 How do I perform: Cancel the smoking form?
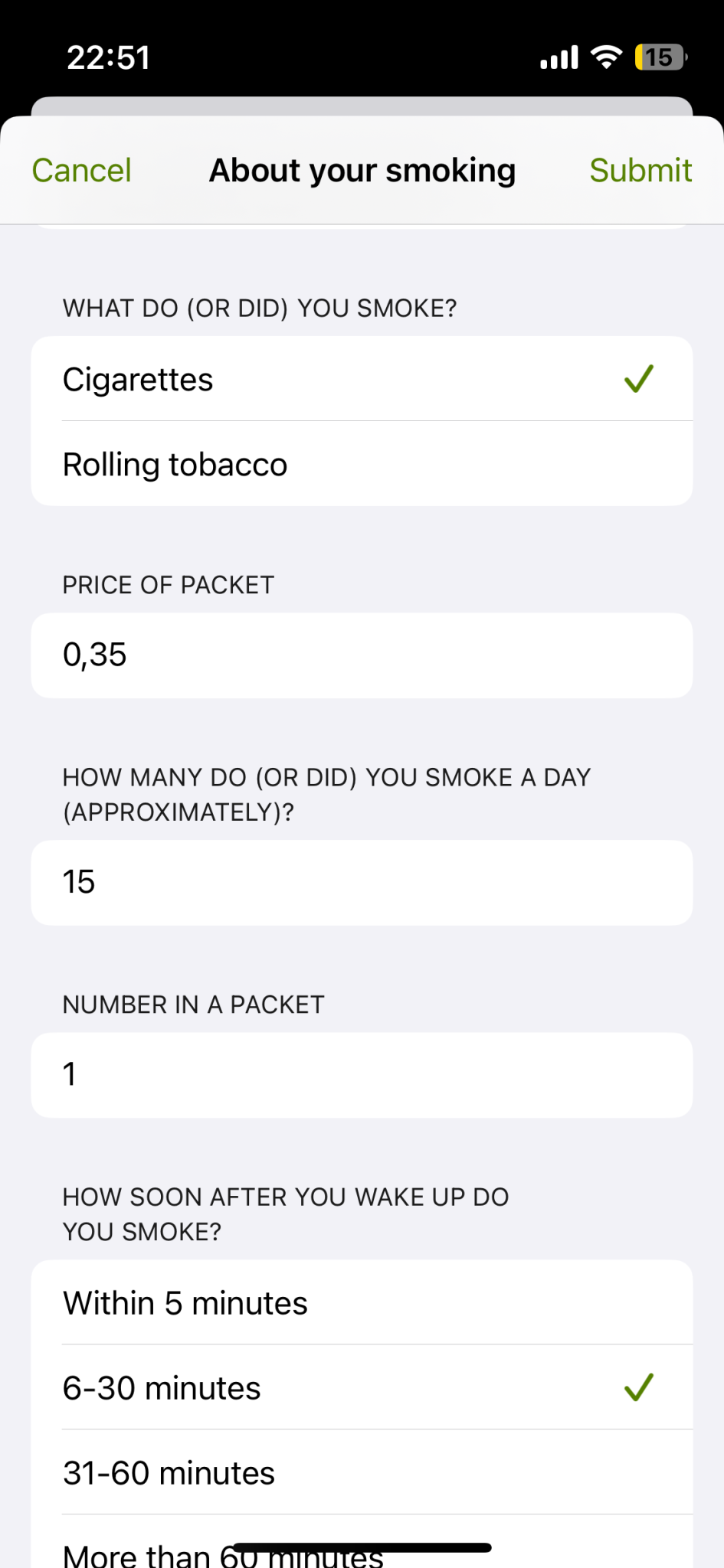coord(81,170)
